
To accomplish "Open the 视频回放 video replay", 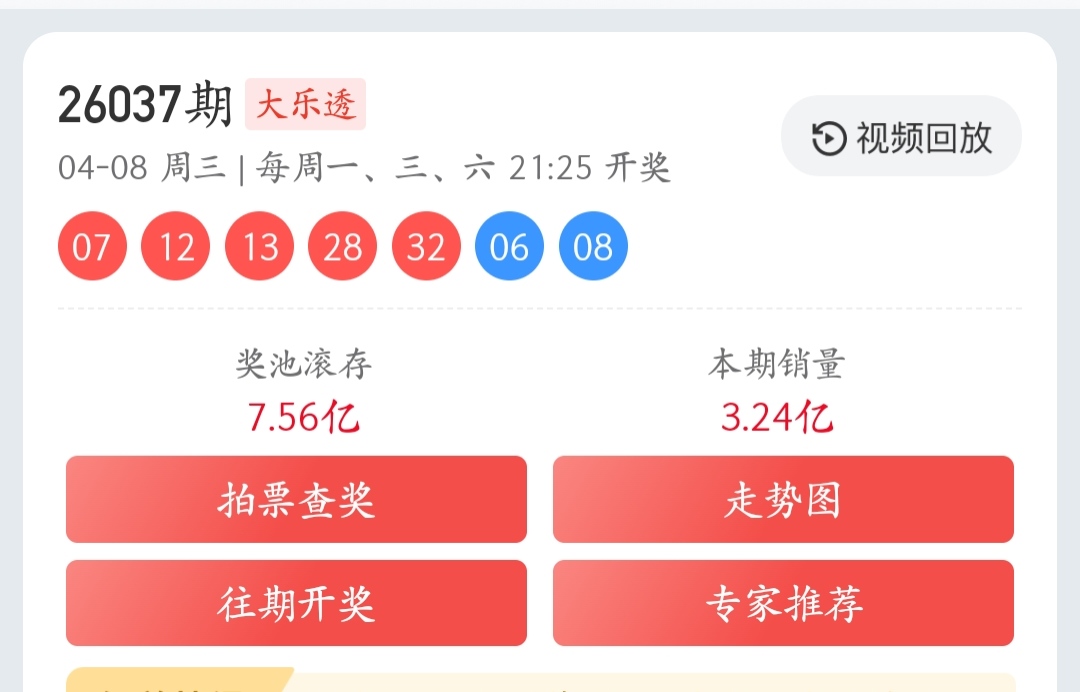I will [901, 136].
